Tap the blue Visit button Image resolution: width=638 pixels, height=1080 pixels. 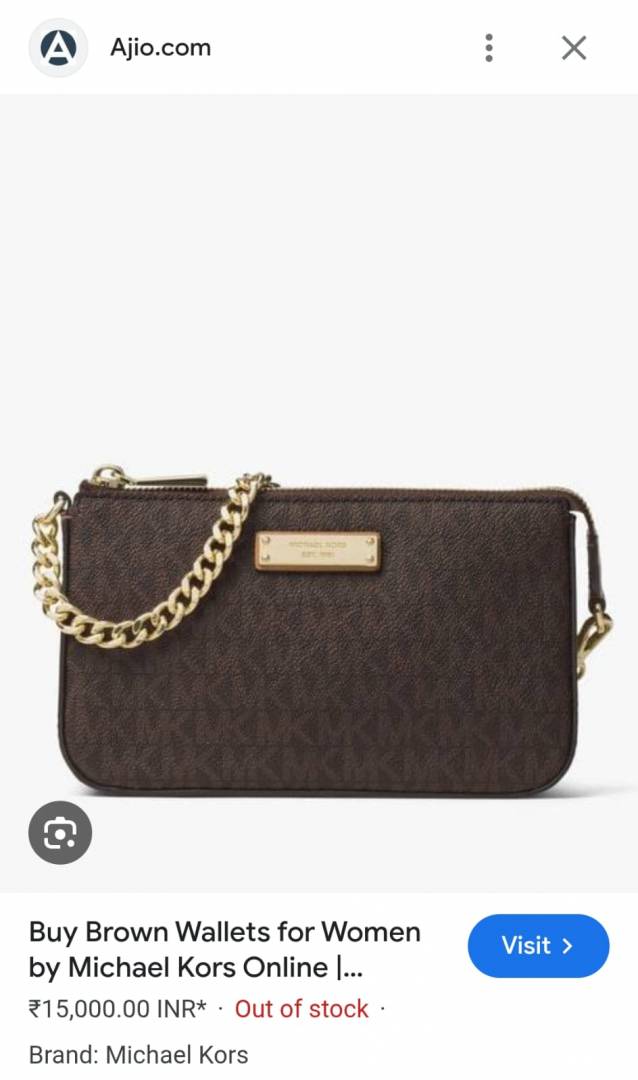[538, 945]
